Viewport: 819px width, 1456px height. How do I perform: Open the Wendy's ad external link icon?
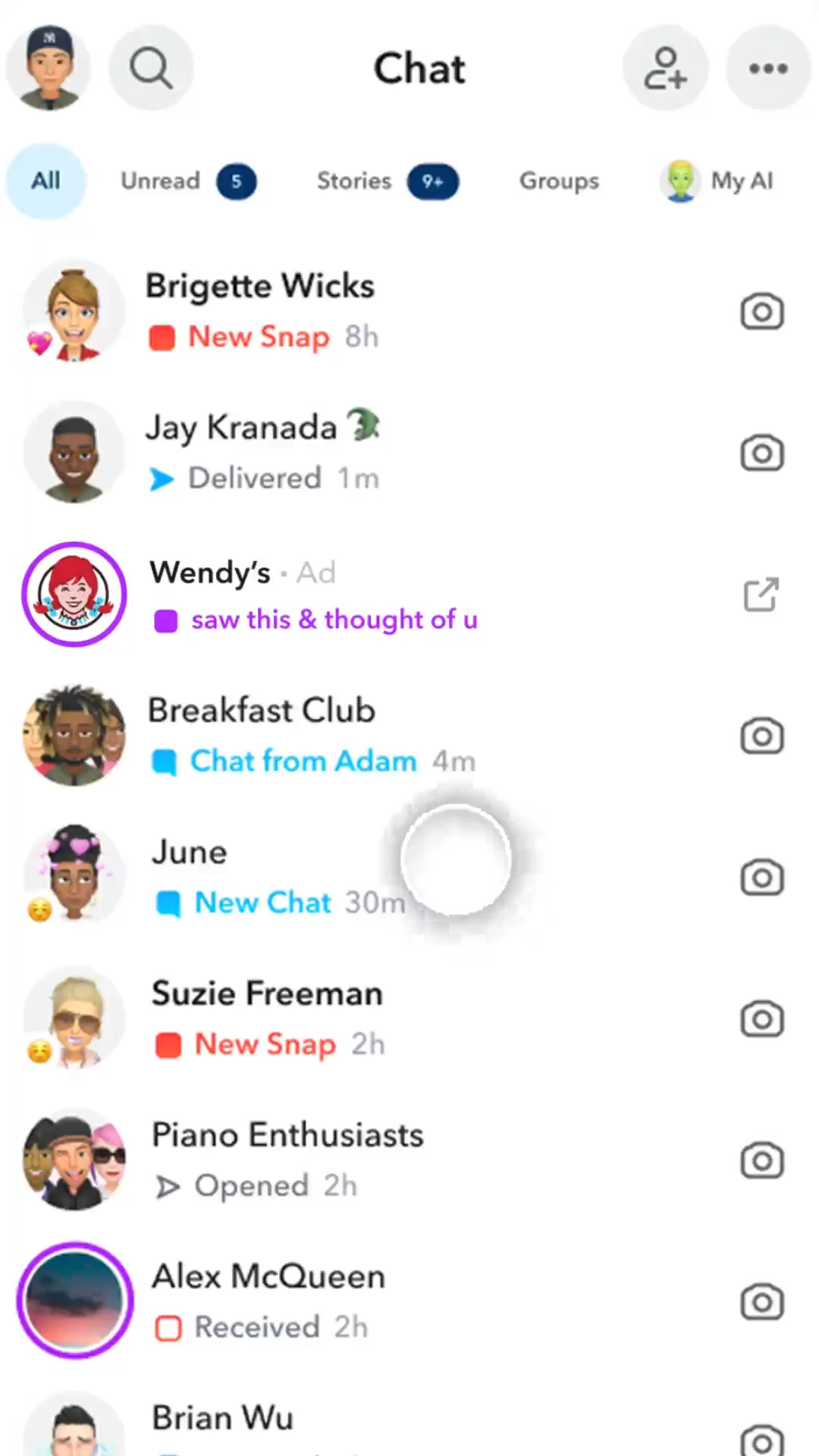pos(761,595)
